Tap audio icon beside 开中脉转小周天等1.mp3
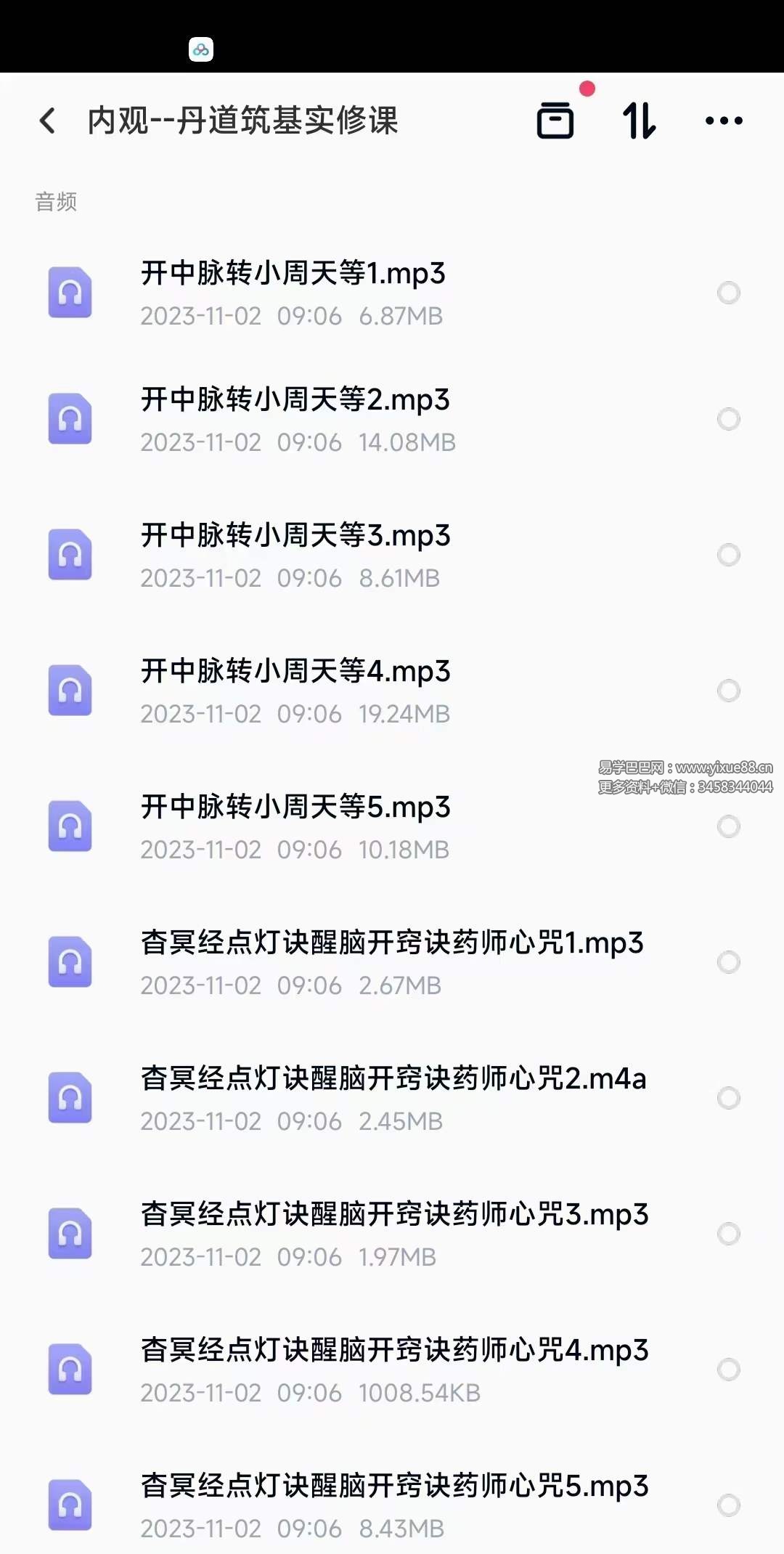This screenshot has height=1554, width=784. [x=70, y=293]
